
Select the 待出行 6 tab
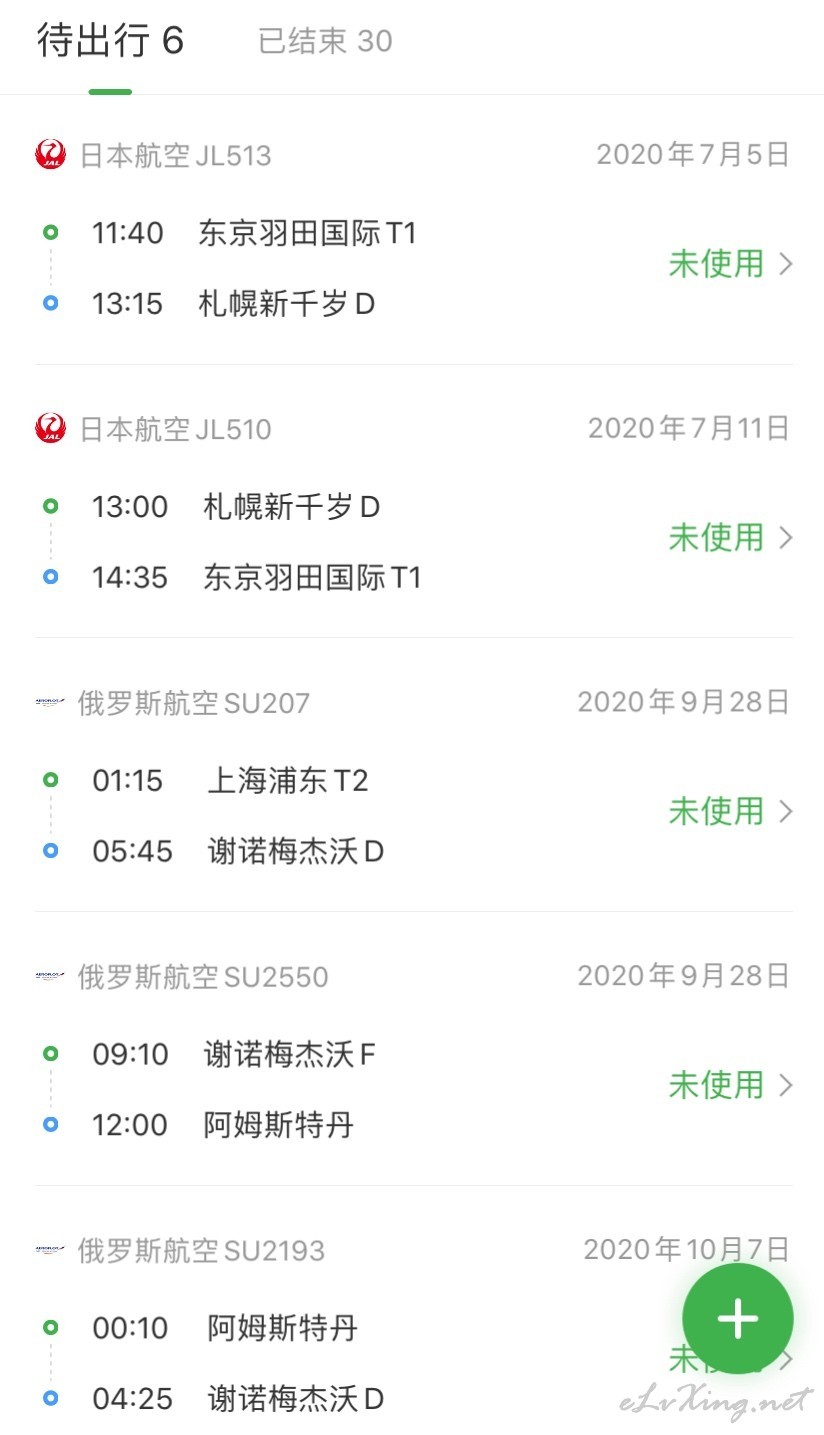tap(110, 41)
